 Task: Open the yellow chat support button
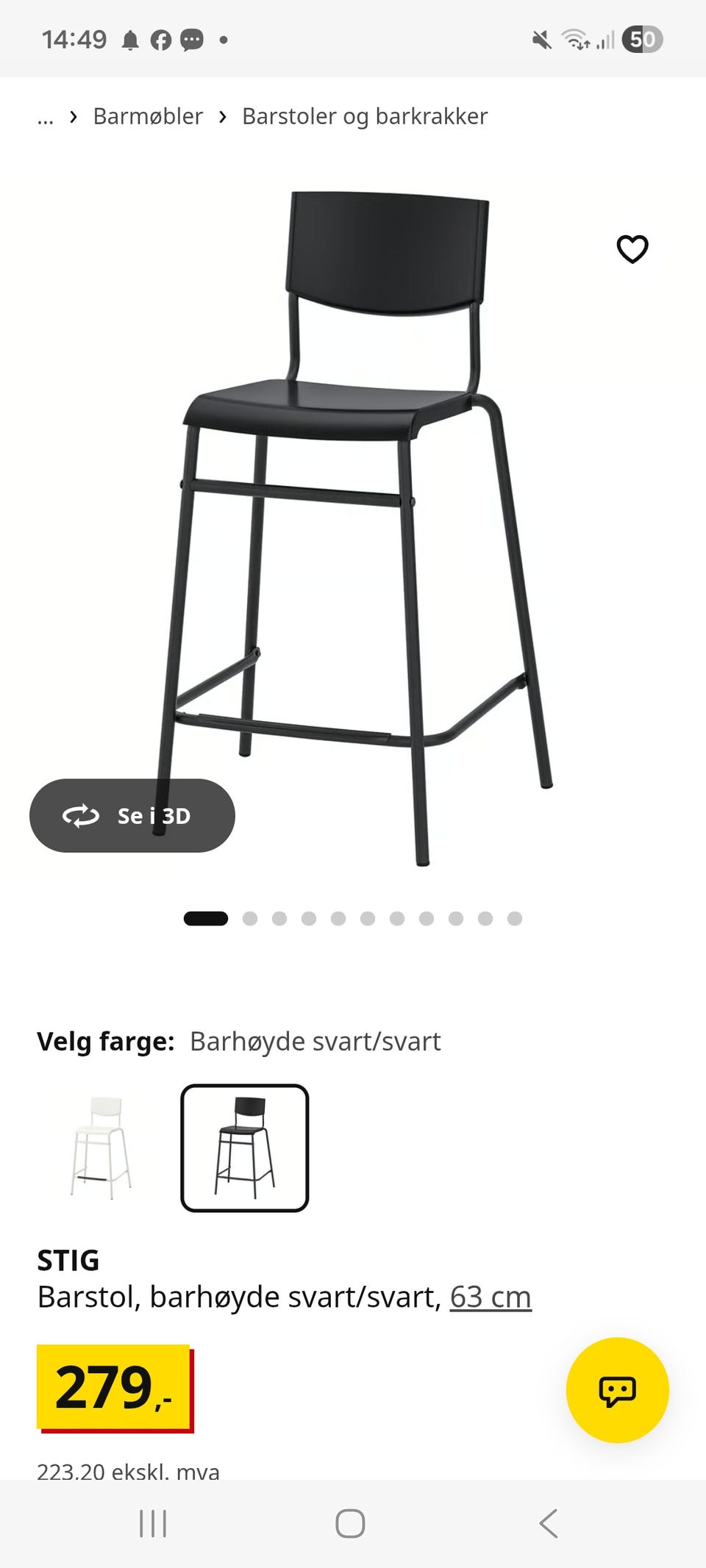click(x=617, y=1390)
